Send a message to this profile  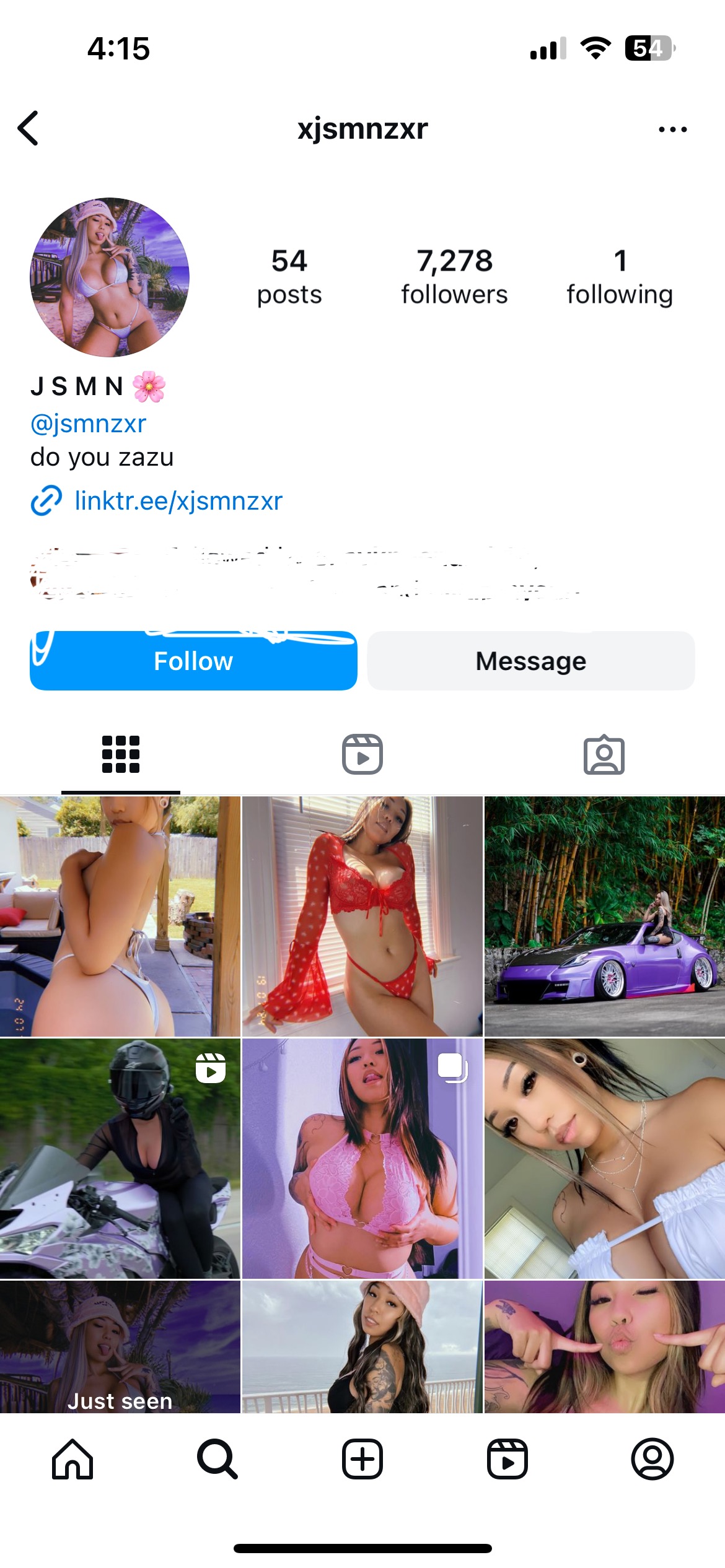pos(530,661)
